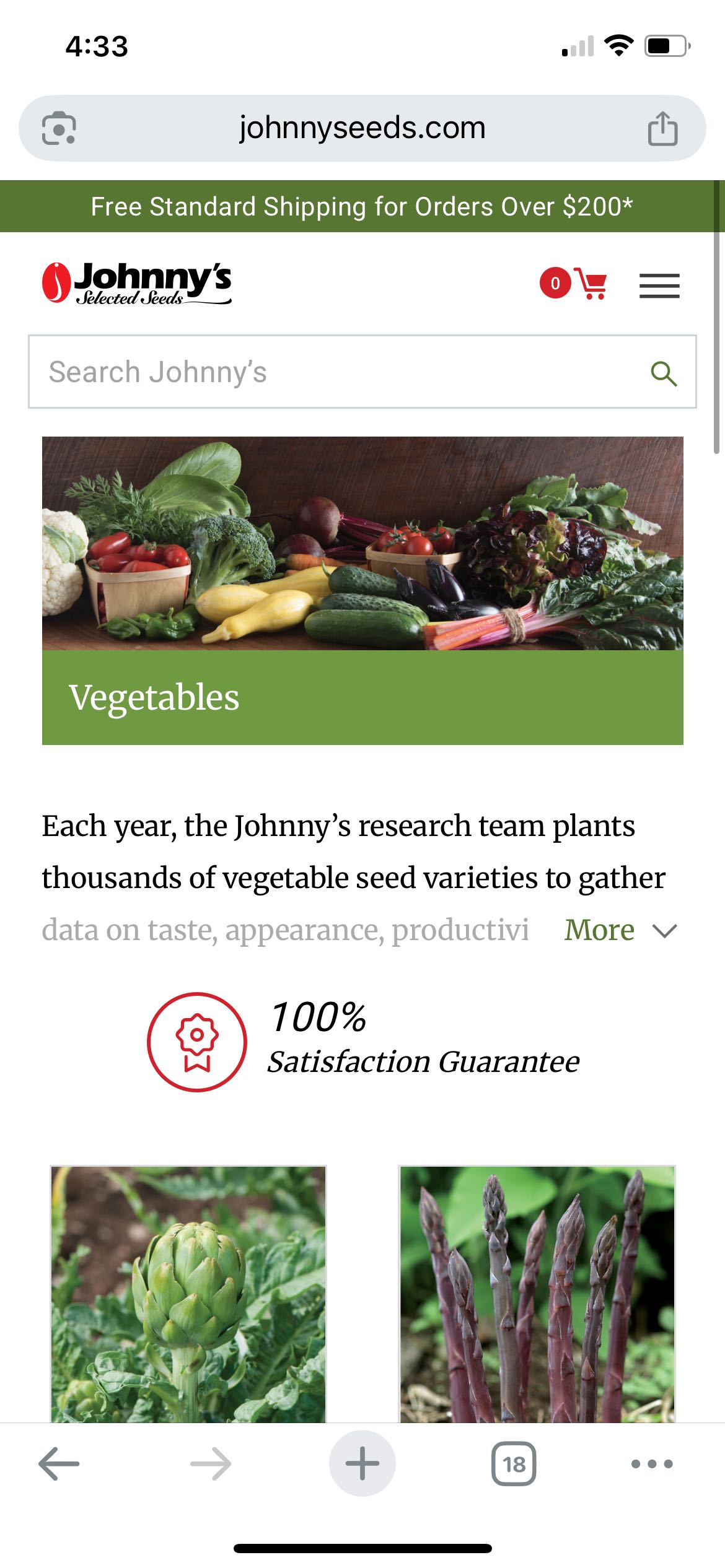Go back to the previous page
Image resolution: width=725 pixels, height=1568 pixels.
59,1464
